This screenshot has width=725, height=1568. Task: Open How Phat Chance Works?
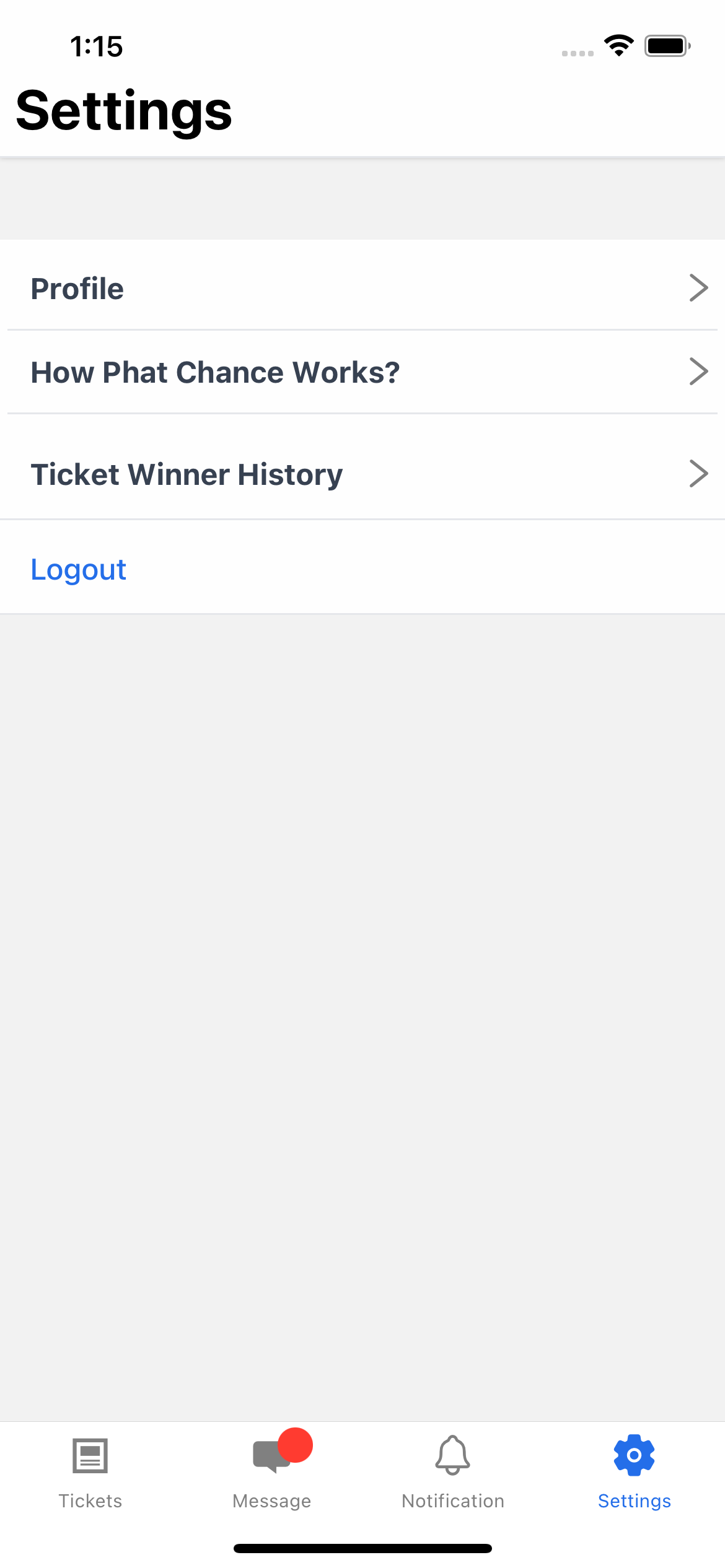coord(362,372)
